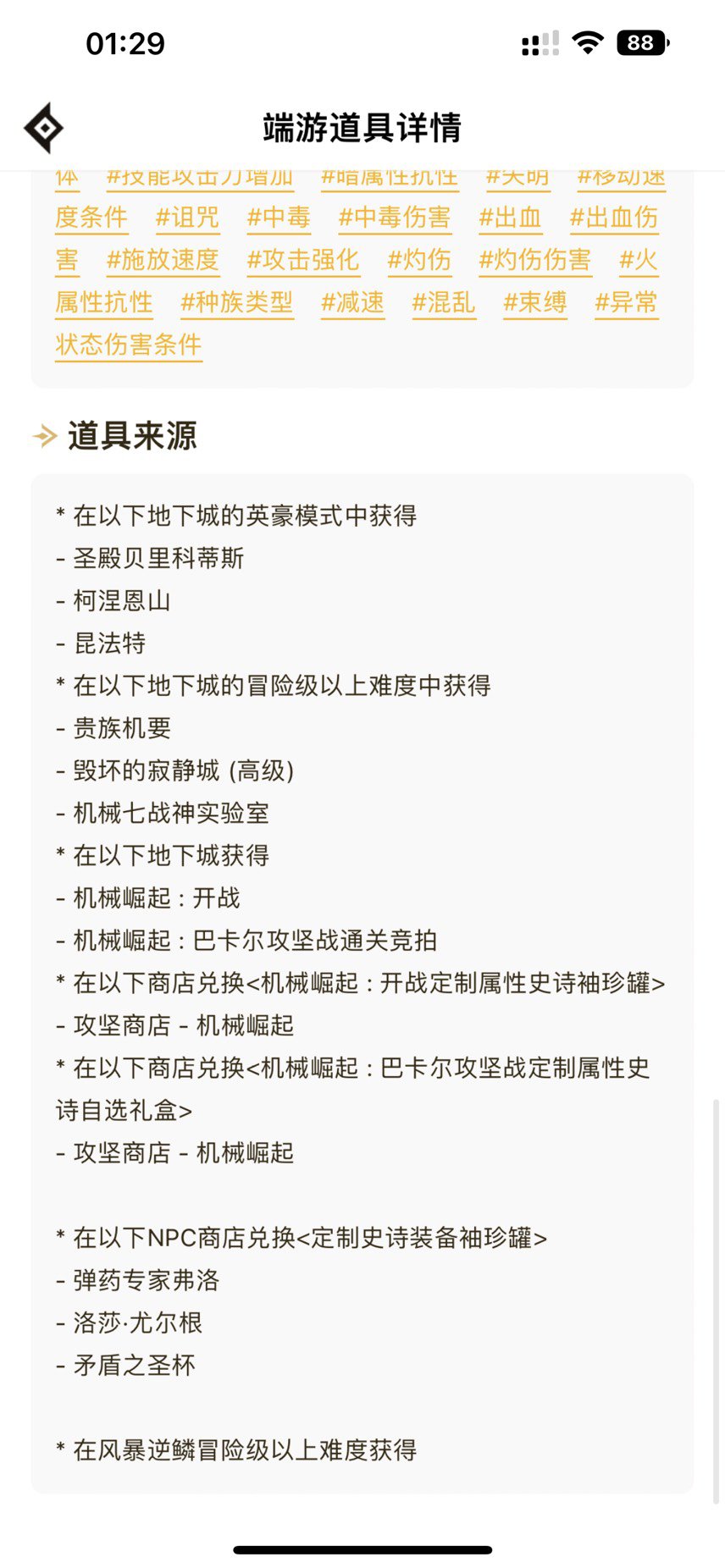Select the #种族类型 tag

point(237,302)
